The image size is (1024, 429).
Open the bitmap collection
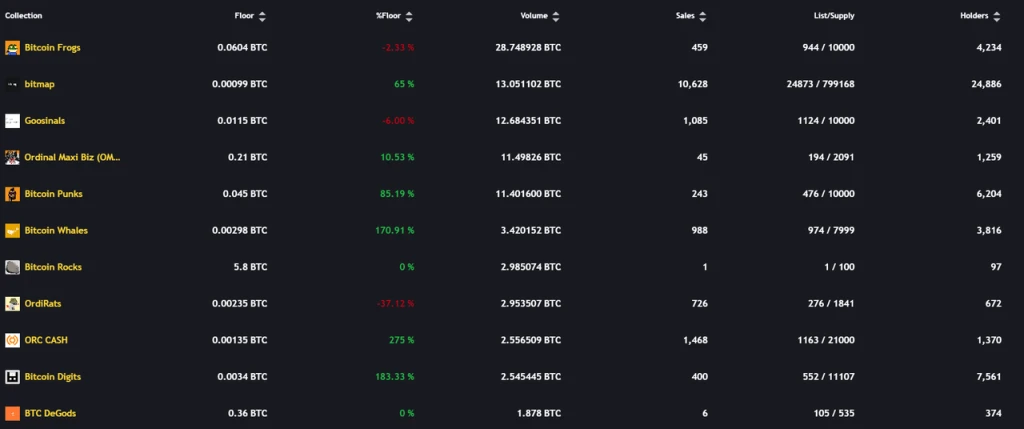tap(39, 84)
